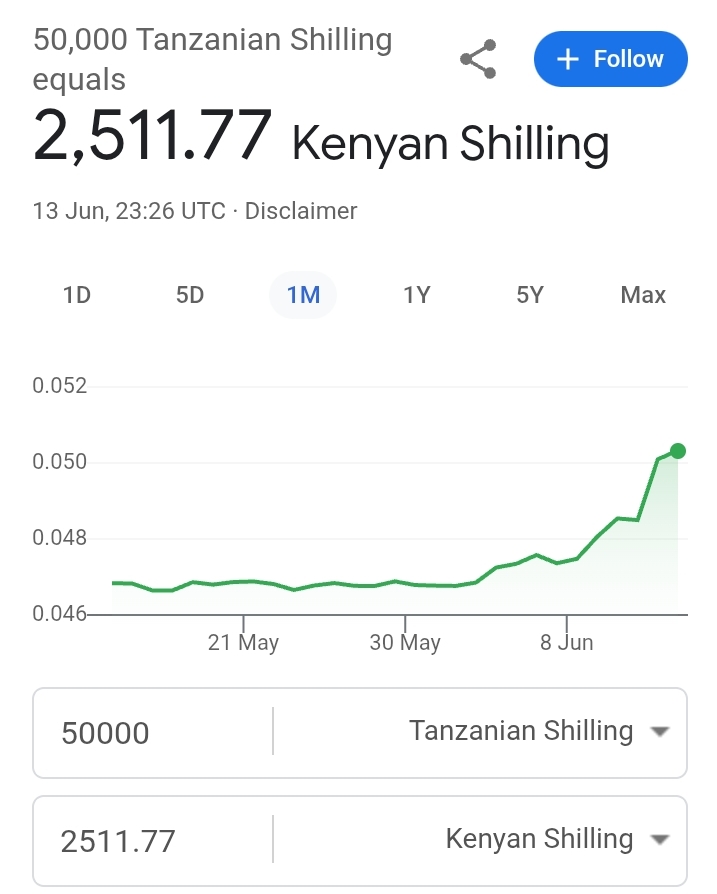View the 5Y chart range

530,295
